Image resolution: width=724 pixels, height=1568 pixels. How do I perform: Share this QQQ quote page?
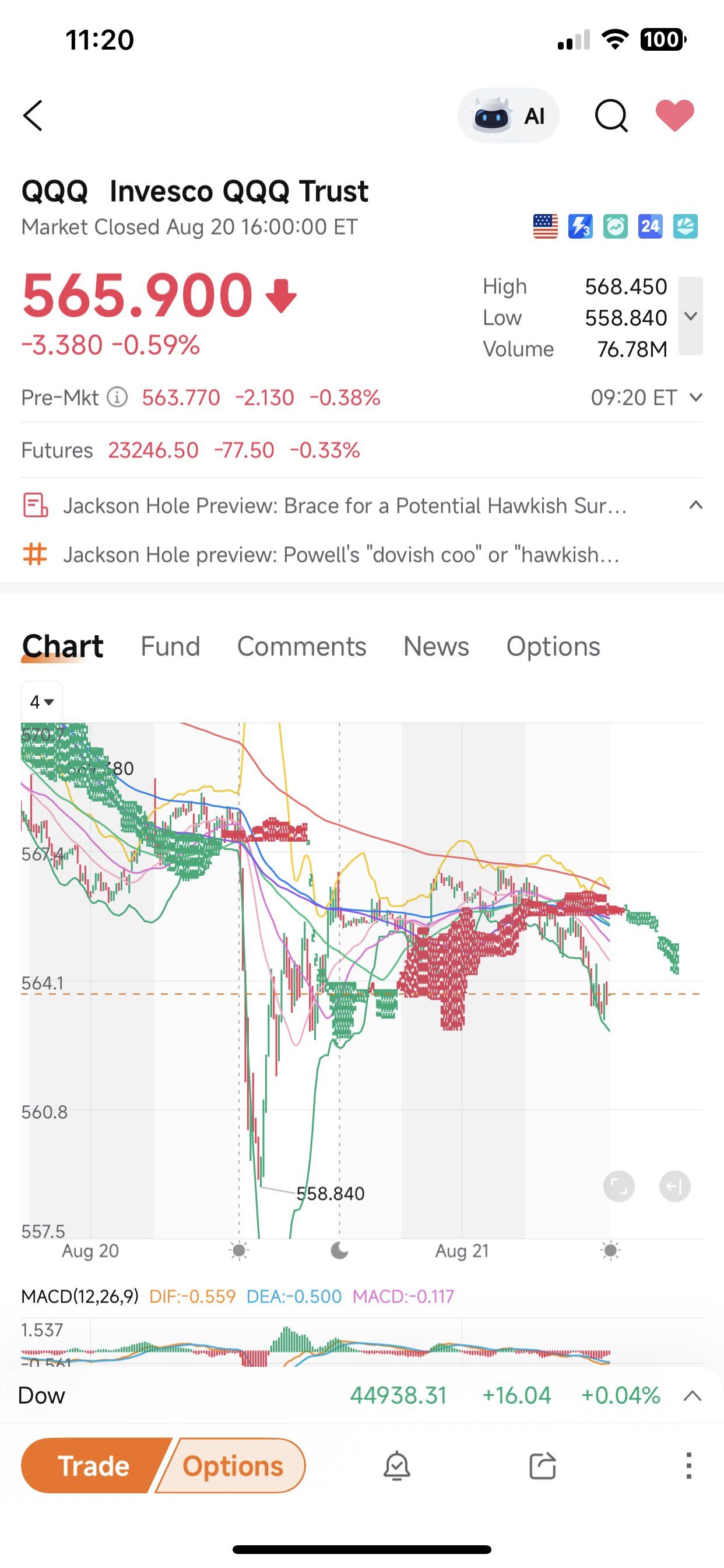[543, 1466]
